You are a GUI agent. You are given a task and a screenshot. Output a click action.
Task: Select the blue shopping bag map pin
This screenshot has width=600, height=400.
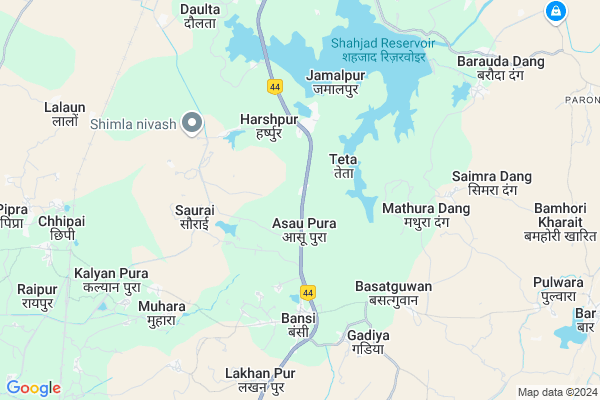[x=554, y=11]
